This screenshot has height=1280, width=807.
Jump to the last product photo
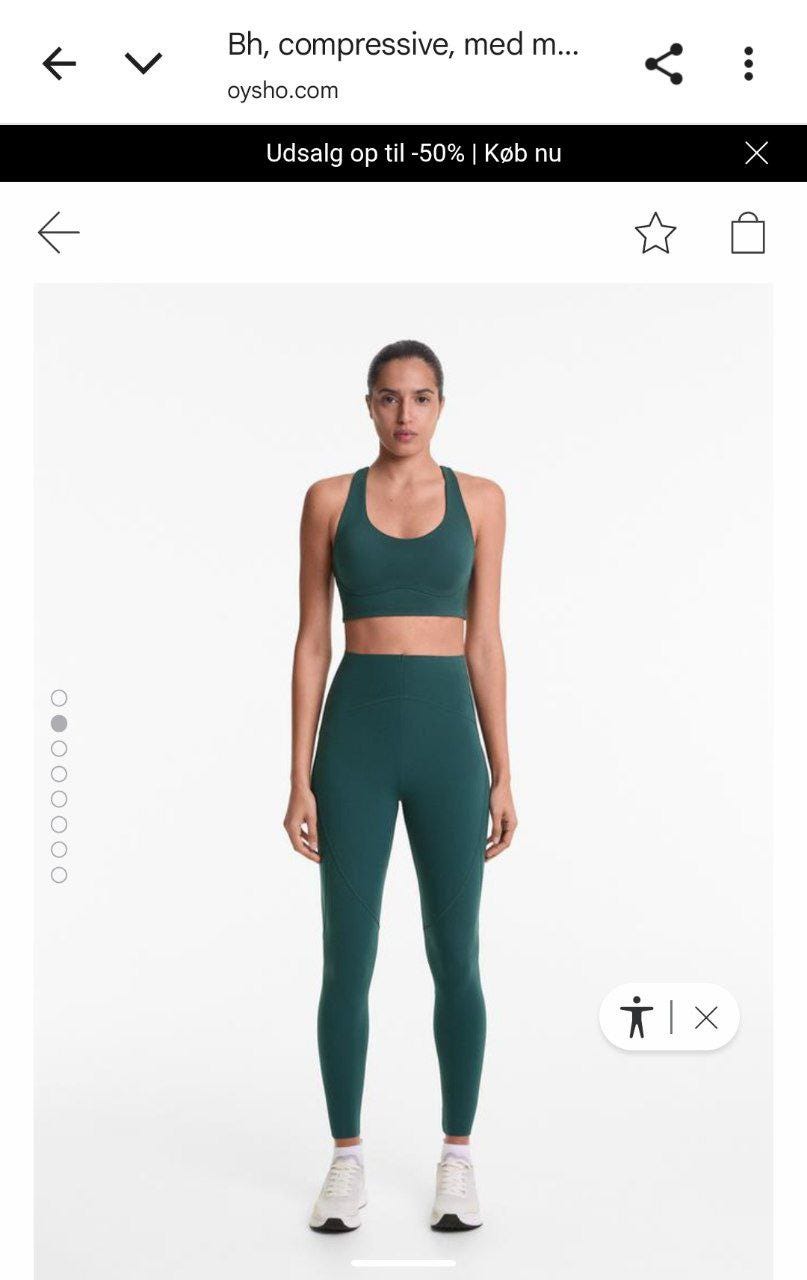click(59, 875)
